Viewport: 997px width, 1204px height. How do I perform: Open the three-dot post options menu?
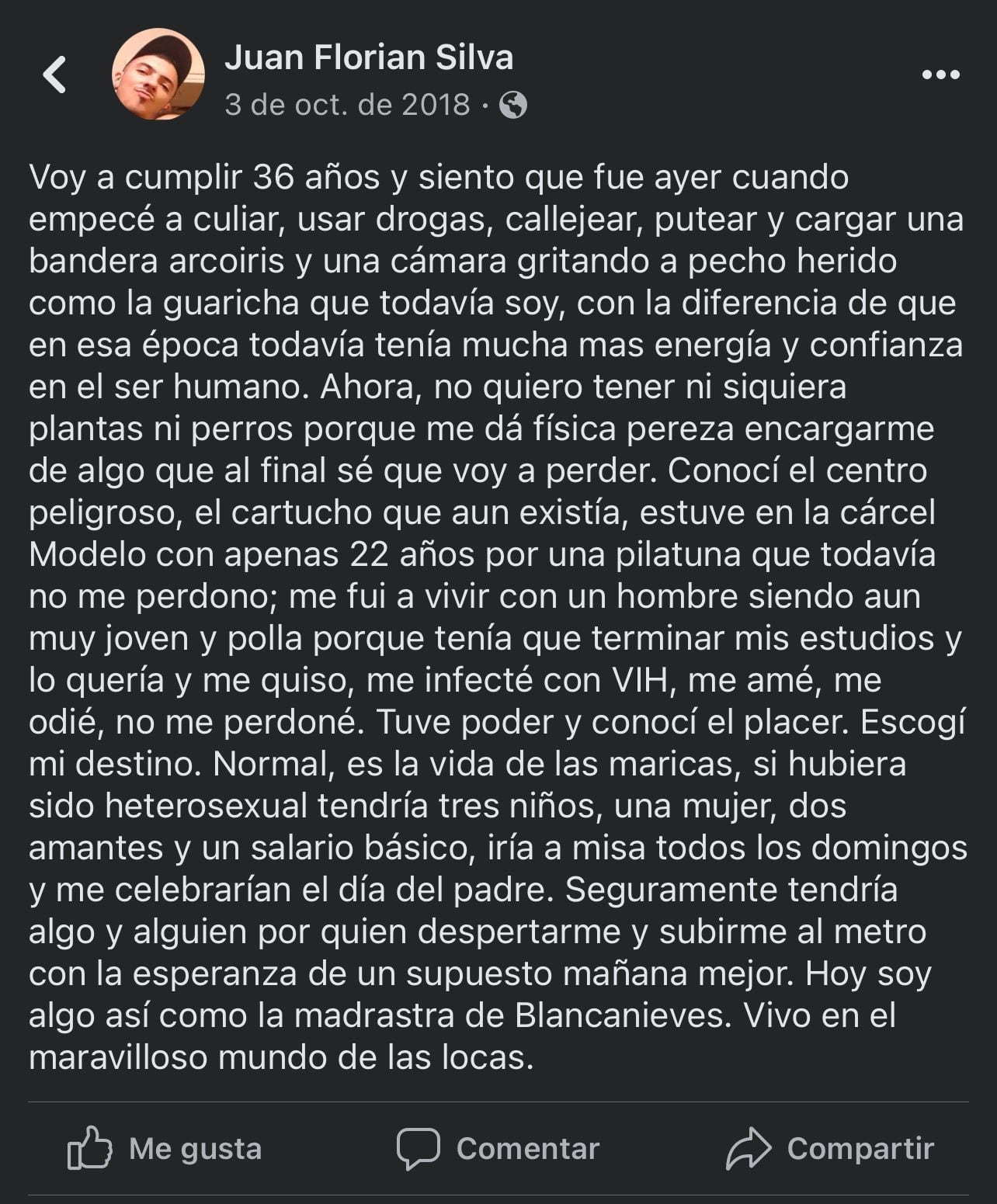(940, 75)
